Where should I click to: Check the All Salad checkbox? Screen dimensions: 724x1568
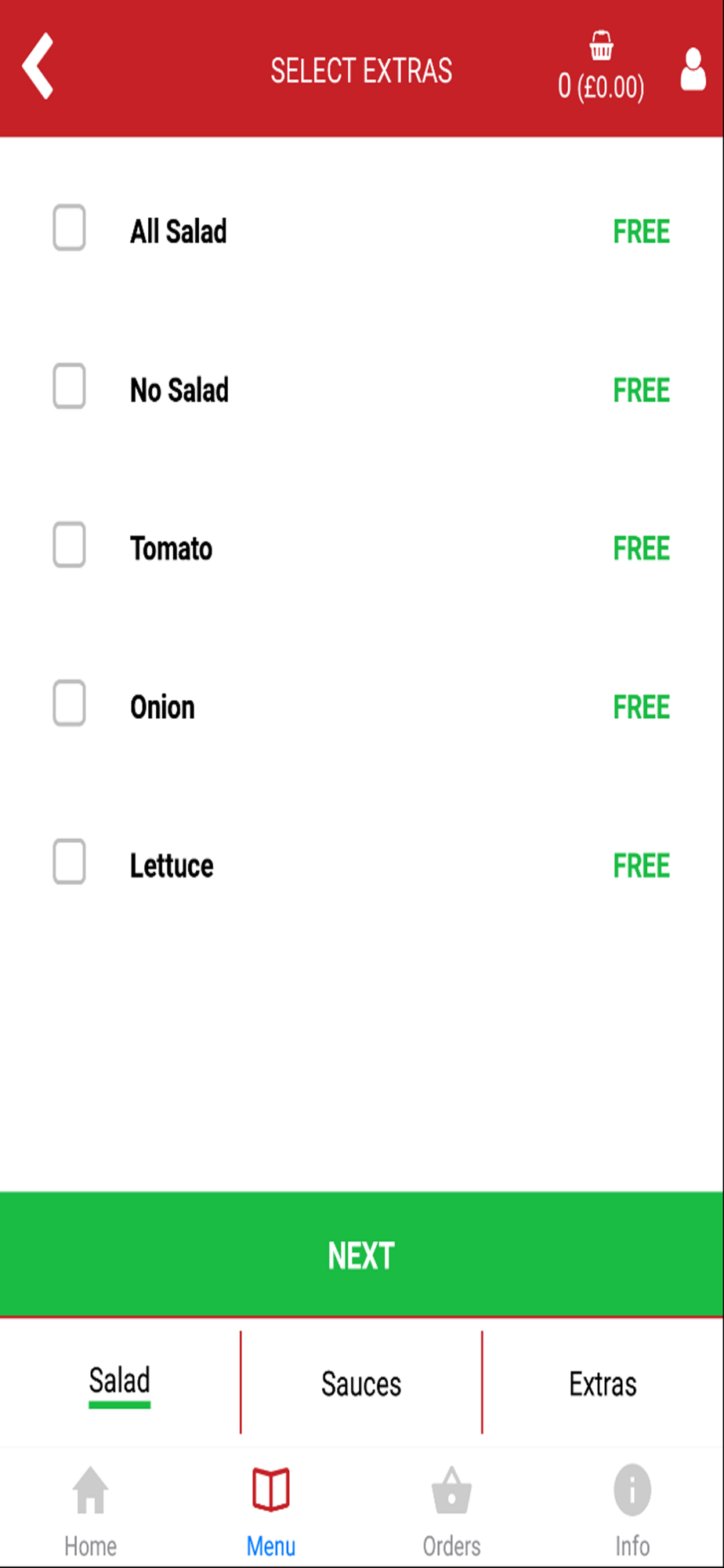[69, 228]
